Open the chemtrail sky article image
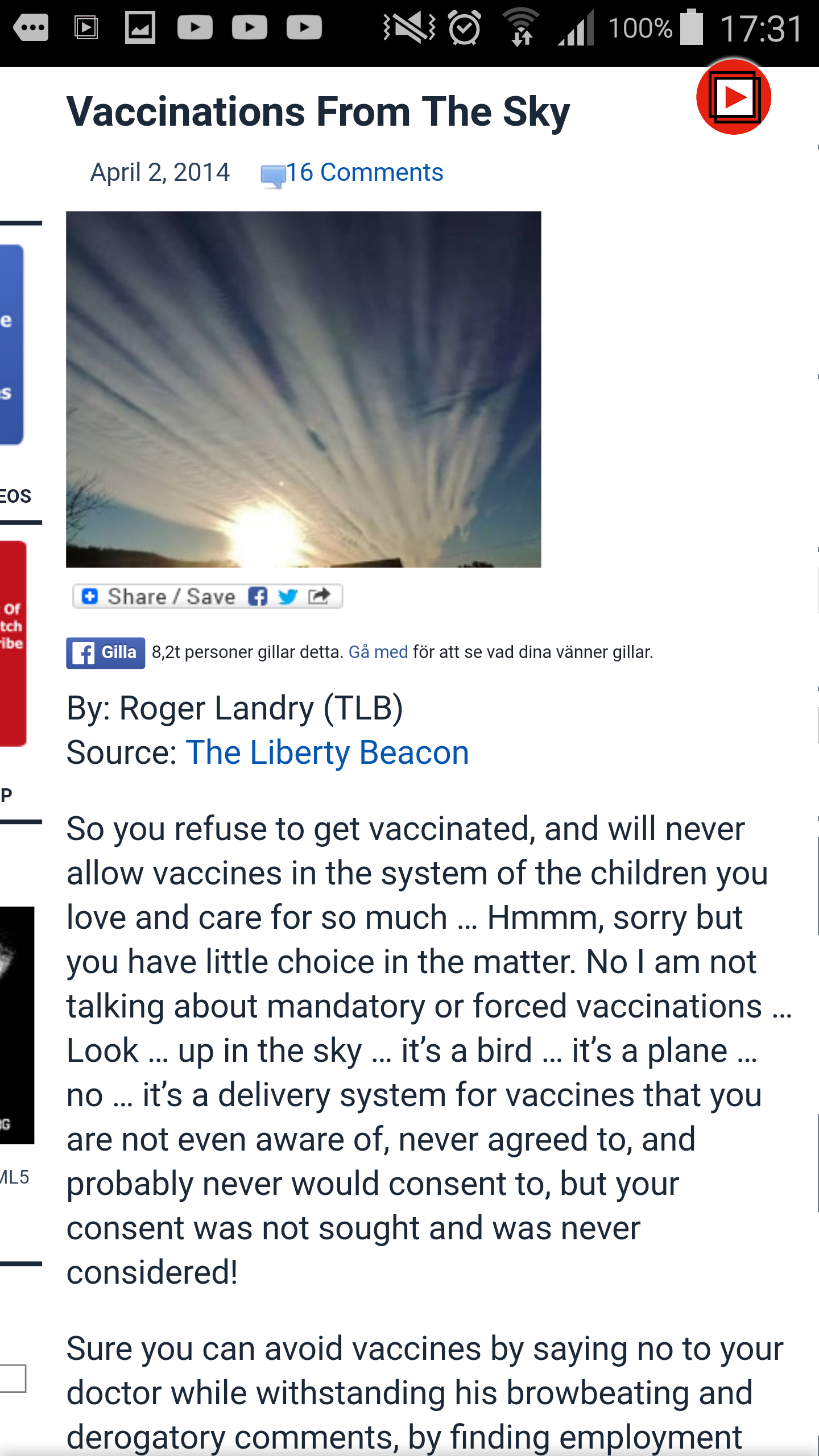The width and height of the screenshot is (819, 1456). point(303,389)
